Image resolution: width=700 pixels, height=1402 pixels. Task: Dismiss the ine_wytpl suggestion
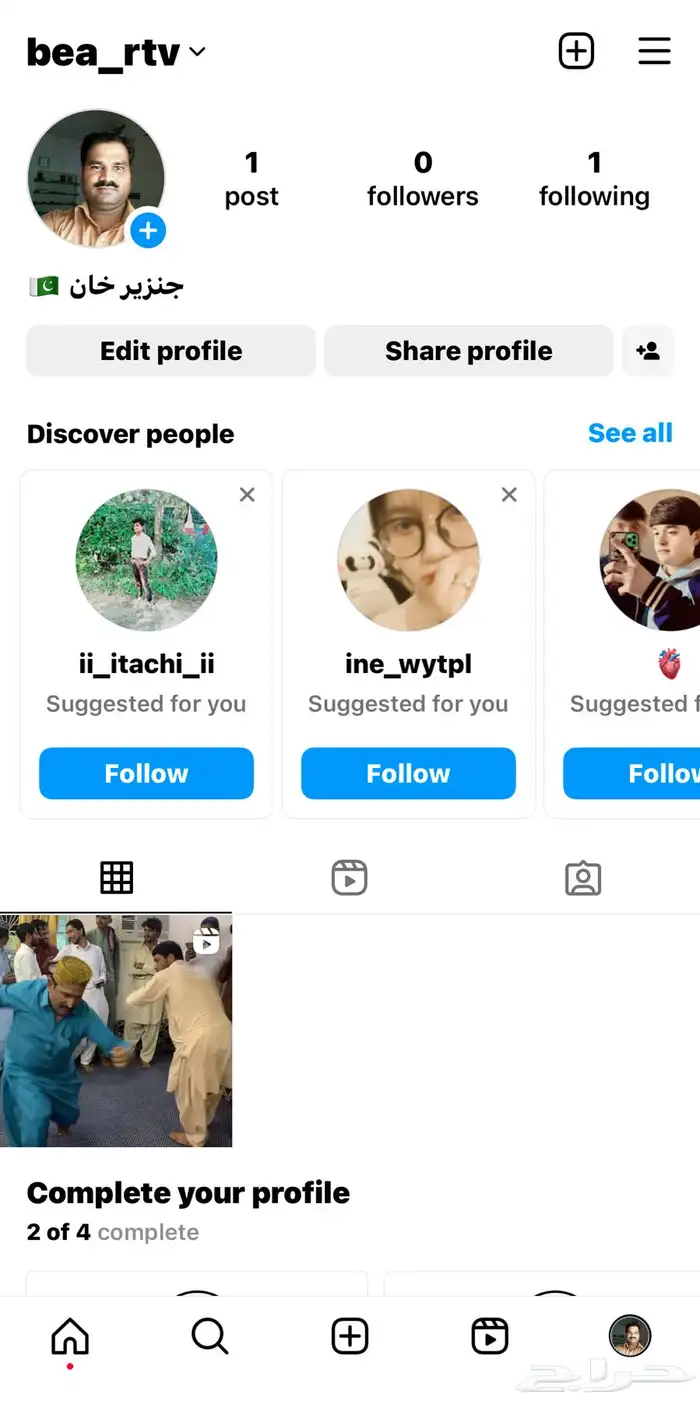point(509,494)
